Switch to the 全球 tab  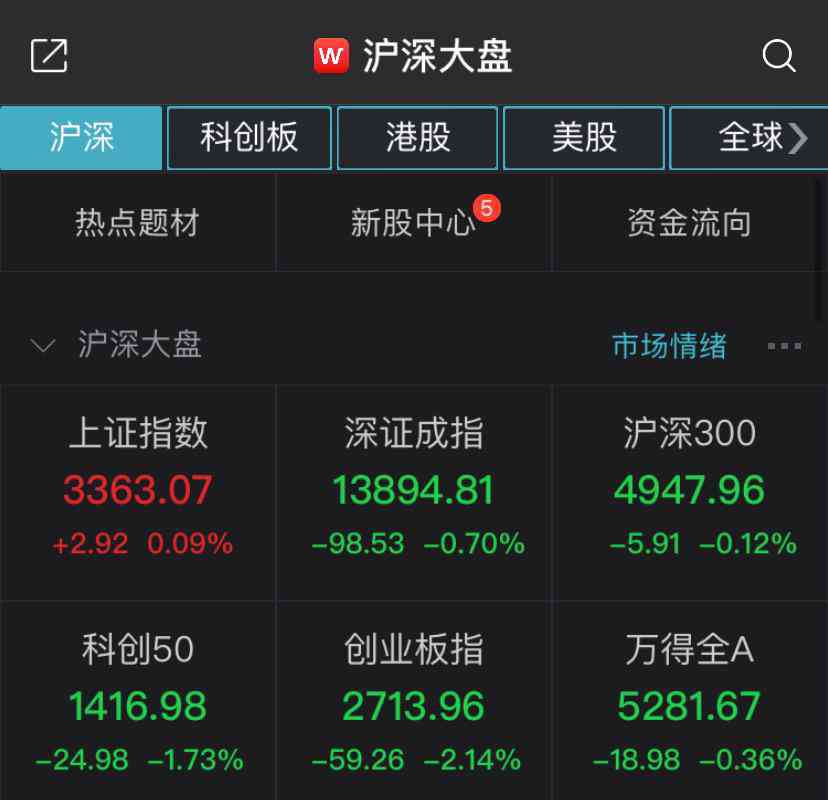[750, 138]
